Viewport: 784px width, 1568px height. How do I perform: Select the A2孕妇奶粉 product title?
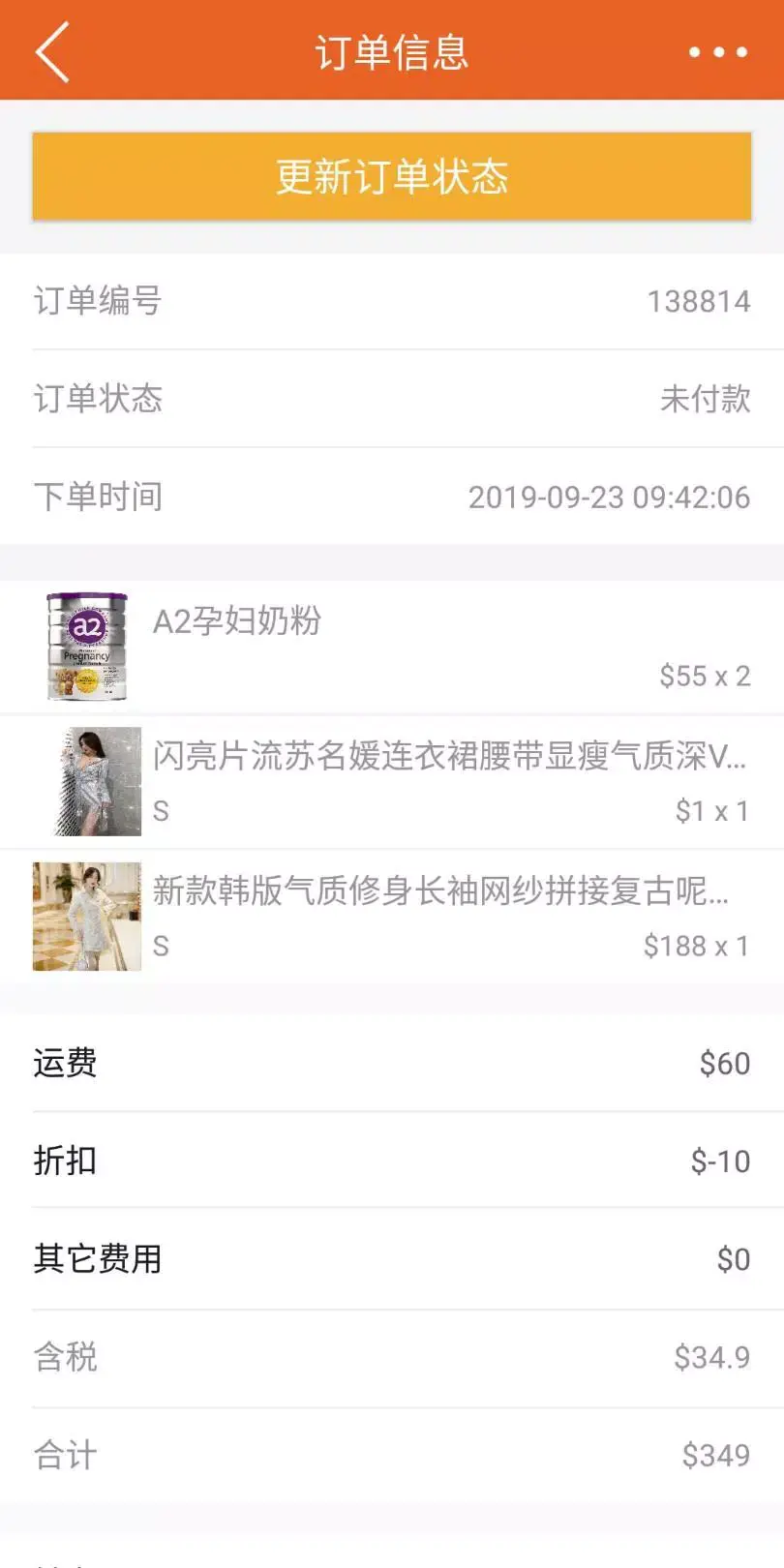click(x=236, y=622)
